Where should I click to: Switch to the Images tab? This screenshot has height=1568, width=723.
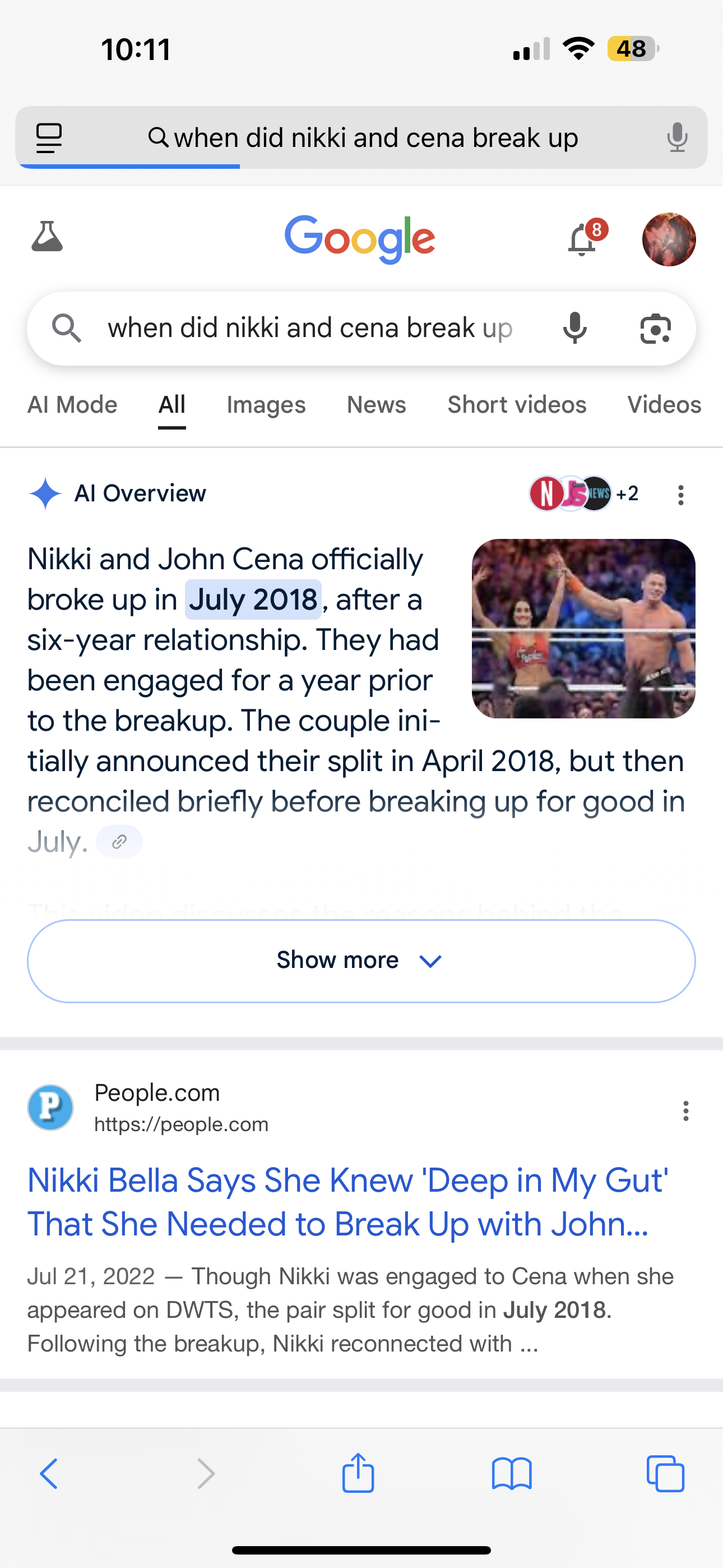[x=266, y=405]
